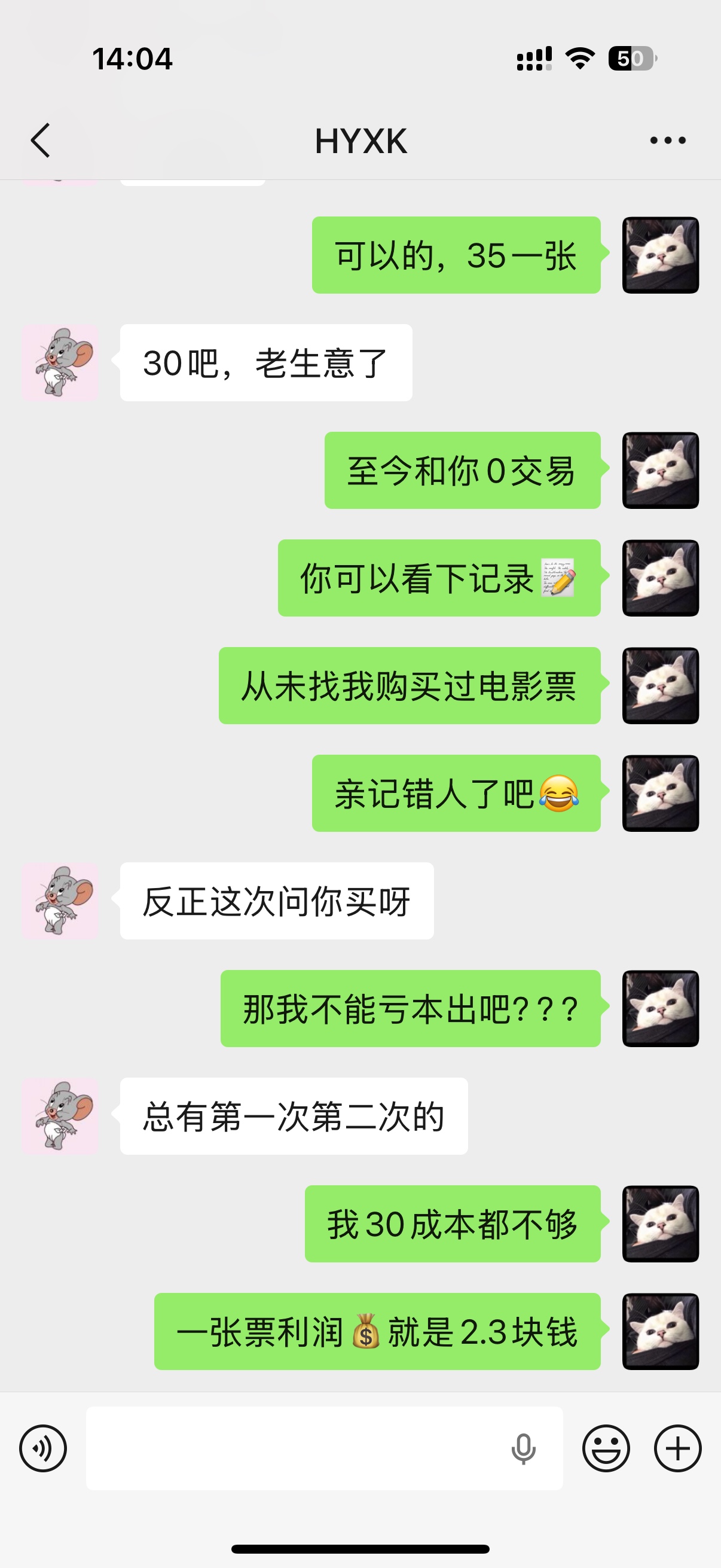Open the three-dot chat info menu
This screenshot has height=1568, width=721.
667,141
